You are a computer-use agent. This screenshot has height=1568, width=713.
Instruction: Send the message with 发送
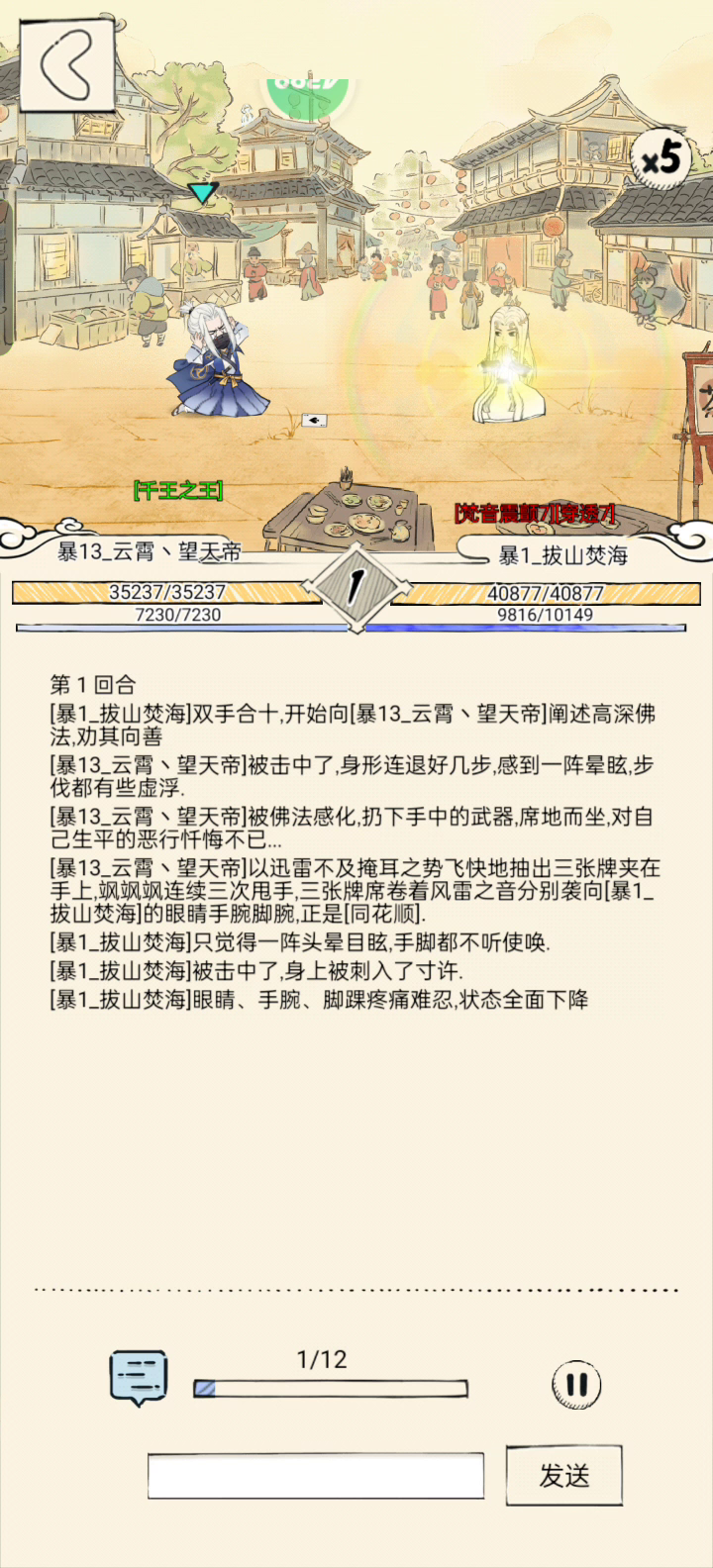[x=563, y=1476]
